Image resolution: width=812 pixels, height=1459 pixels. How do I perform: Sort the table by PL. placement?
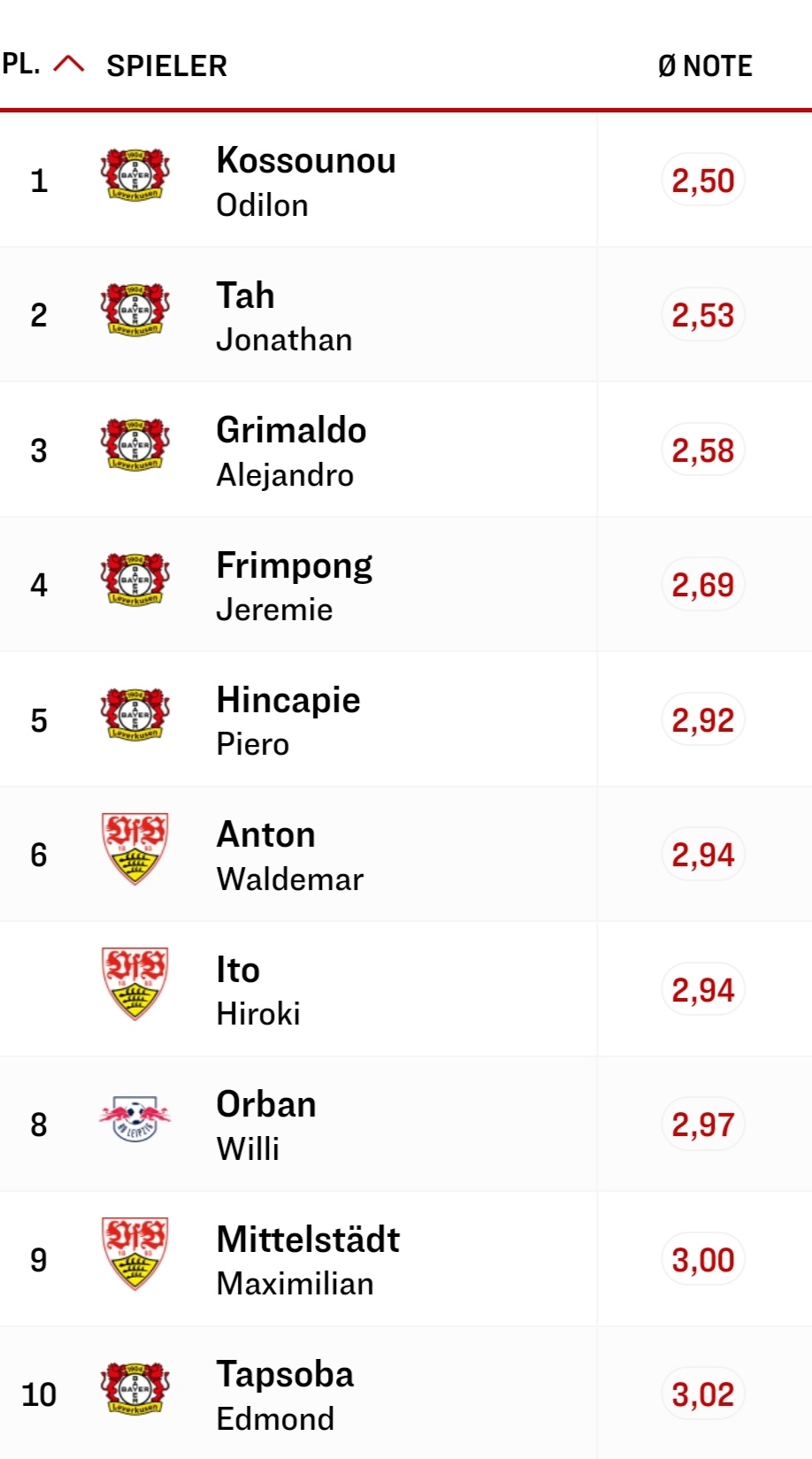pos(42,65)
